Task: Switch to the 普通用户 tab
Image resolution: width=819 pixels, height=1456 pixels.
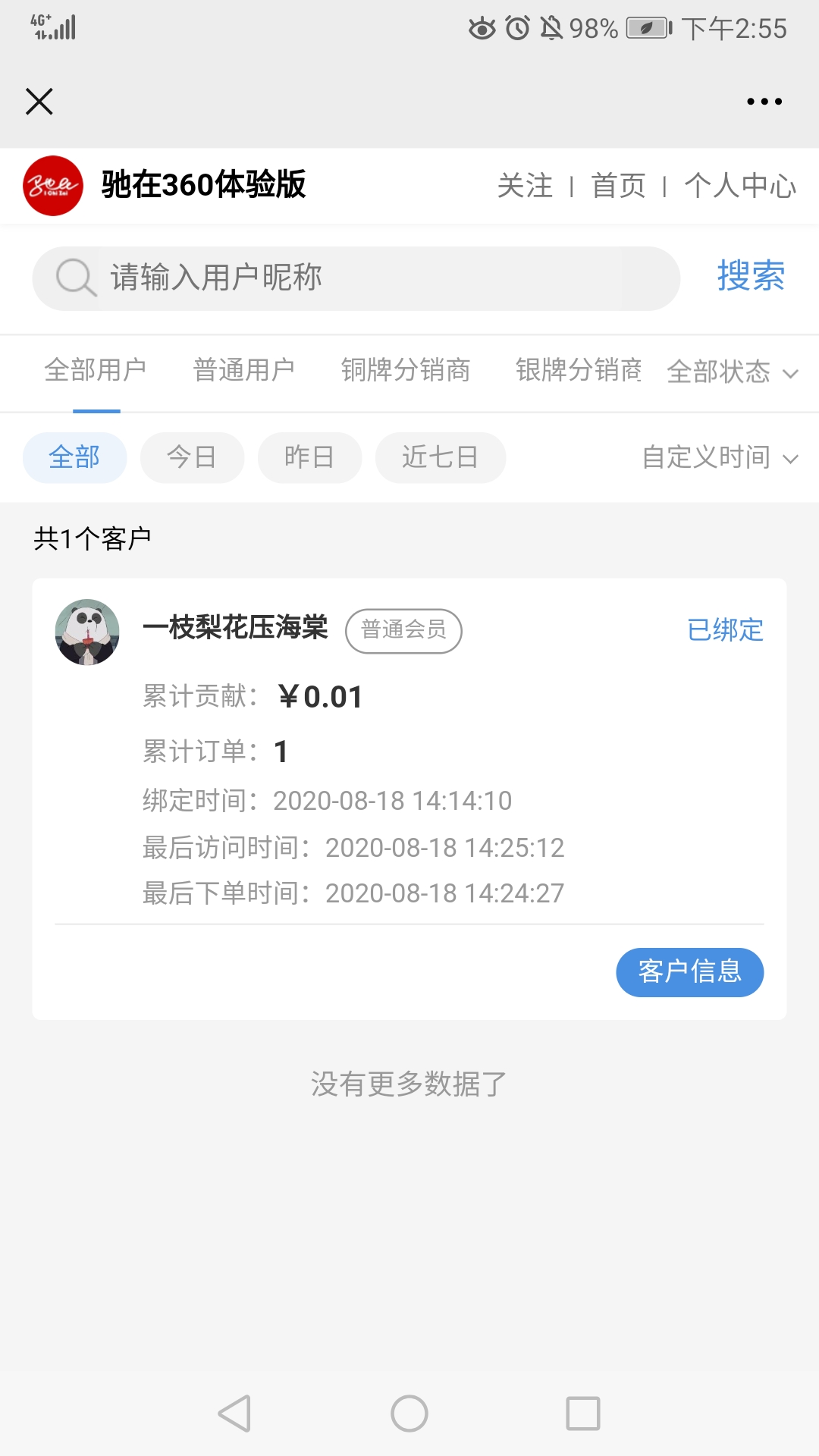Action: tap(244, 370)
